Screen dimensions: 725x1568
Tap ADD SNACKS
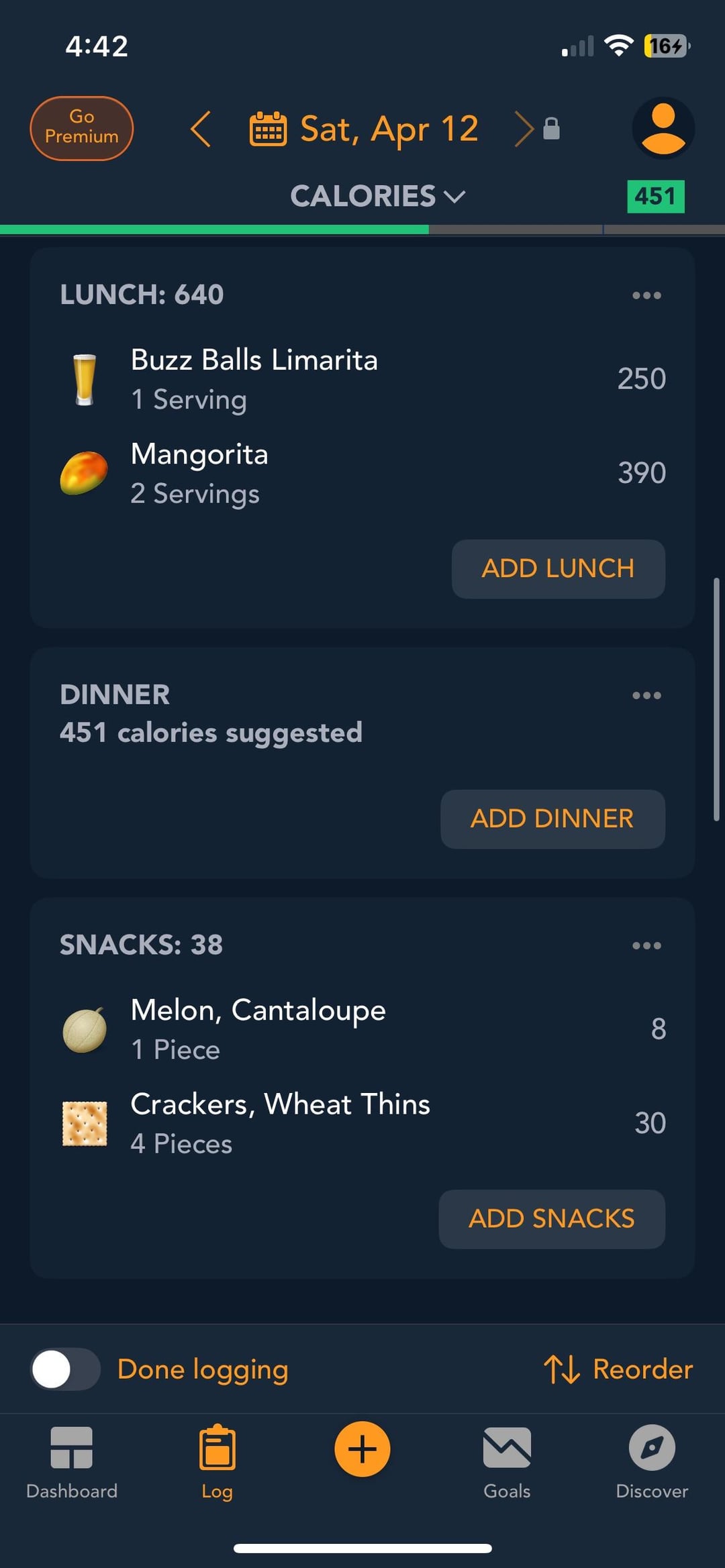point(552,1219)
